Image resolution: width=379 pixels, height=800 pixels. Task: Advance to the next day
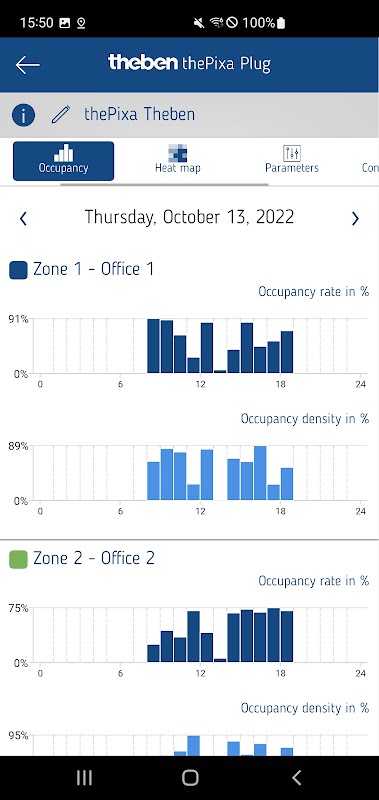tap(356, 218)
